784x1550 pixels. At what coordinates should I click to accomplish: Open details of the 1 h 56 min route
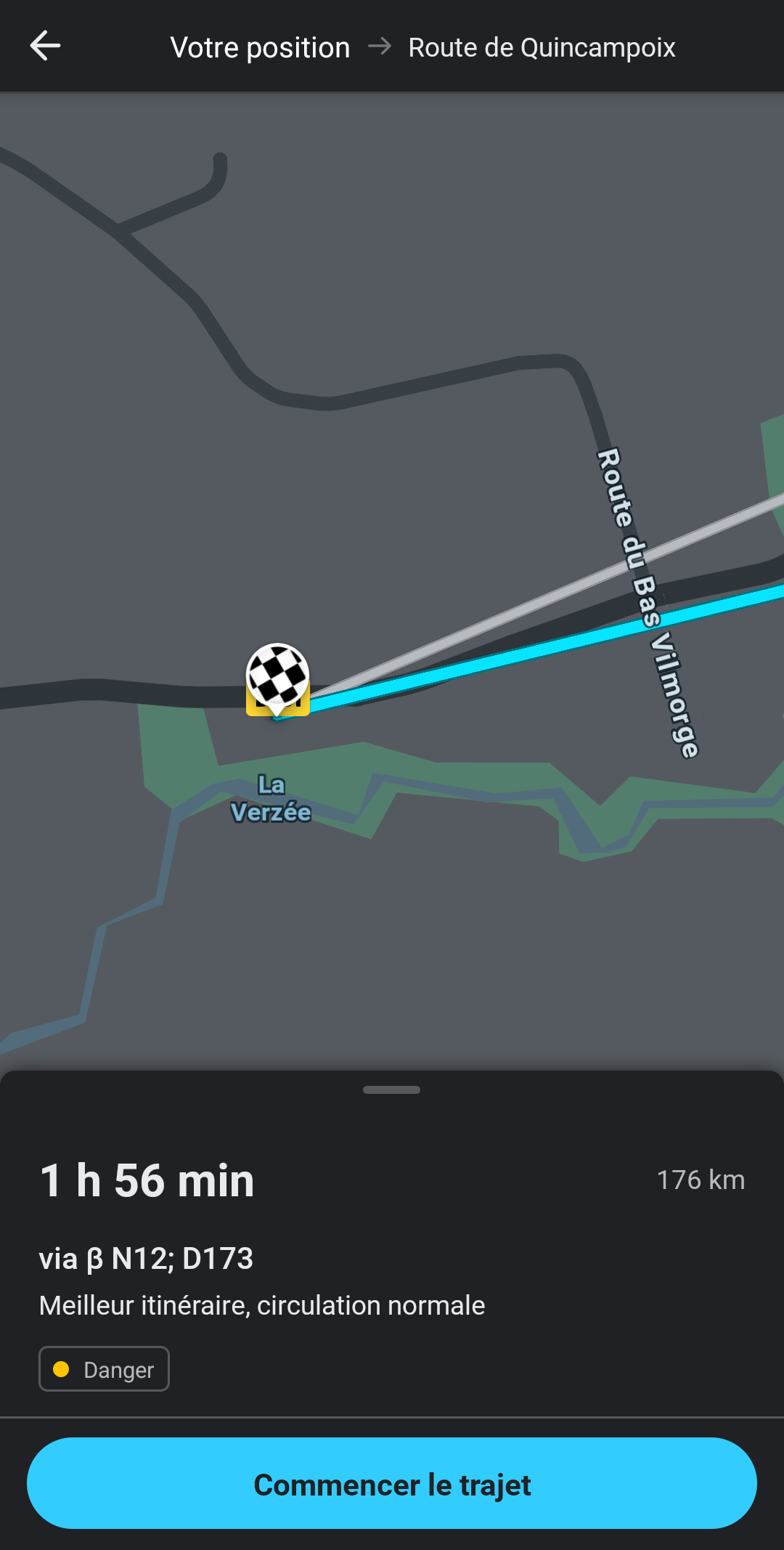point(147,1180)
